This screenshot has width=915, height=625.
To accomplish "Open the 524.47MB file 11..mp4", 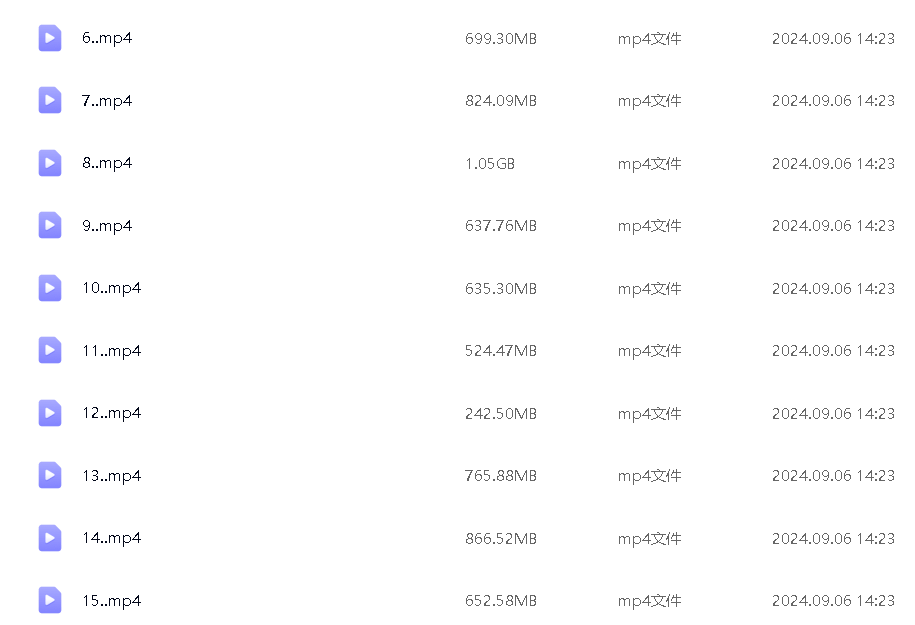I will [x=111, y=350].
